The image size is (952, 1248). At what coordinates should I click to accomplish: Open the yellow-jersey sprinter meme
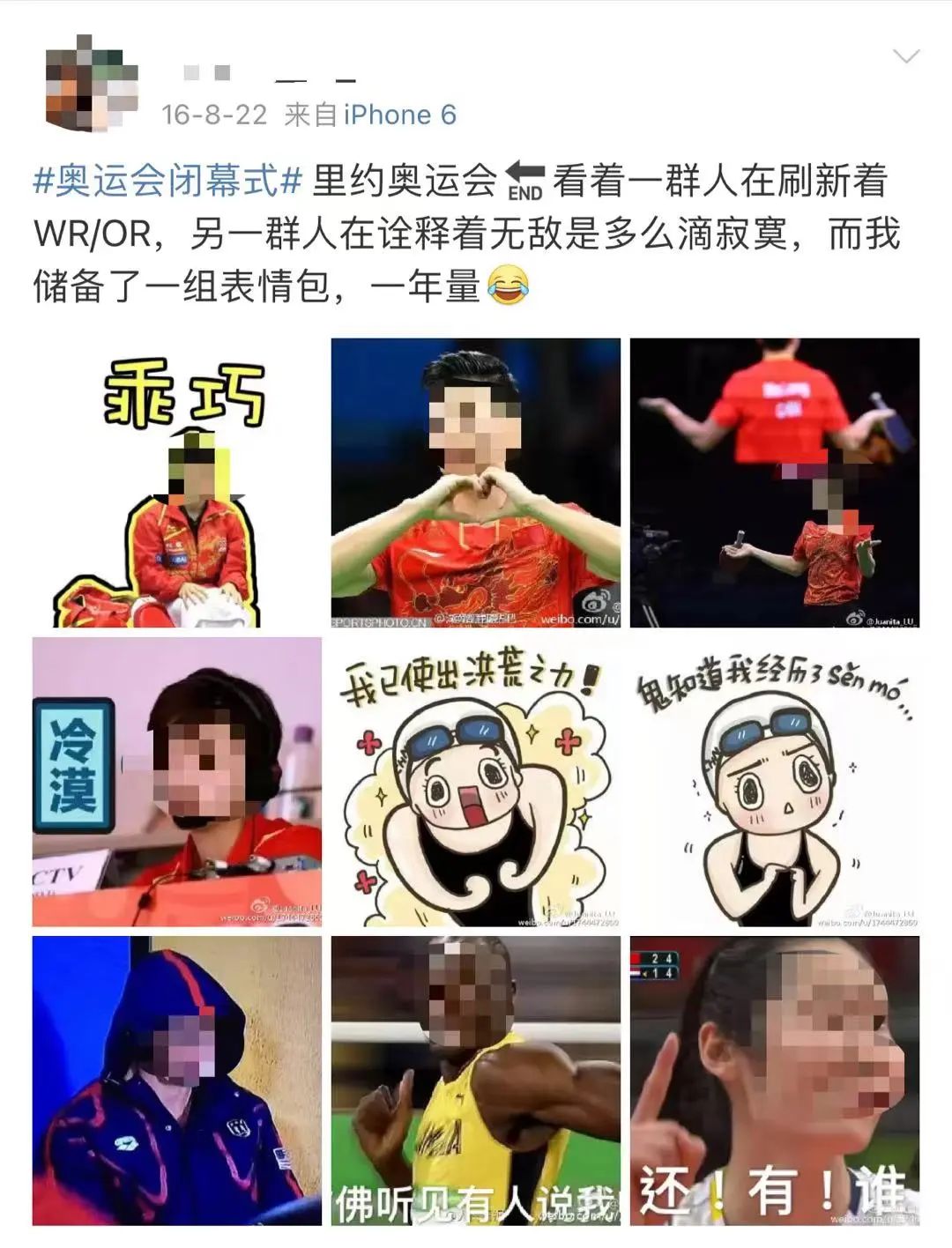(x=475, y=1081)
